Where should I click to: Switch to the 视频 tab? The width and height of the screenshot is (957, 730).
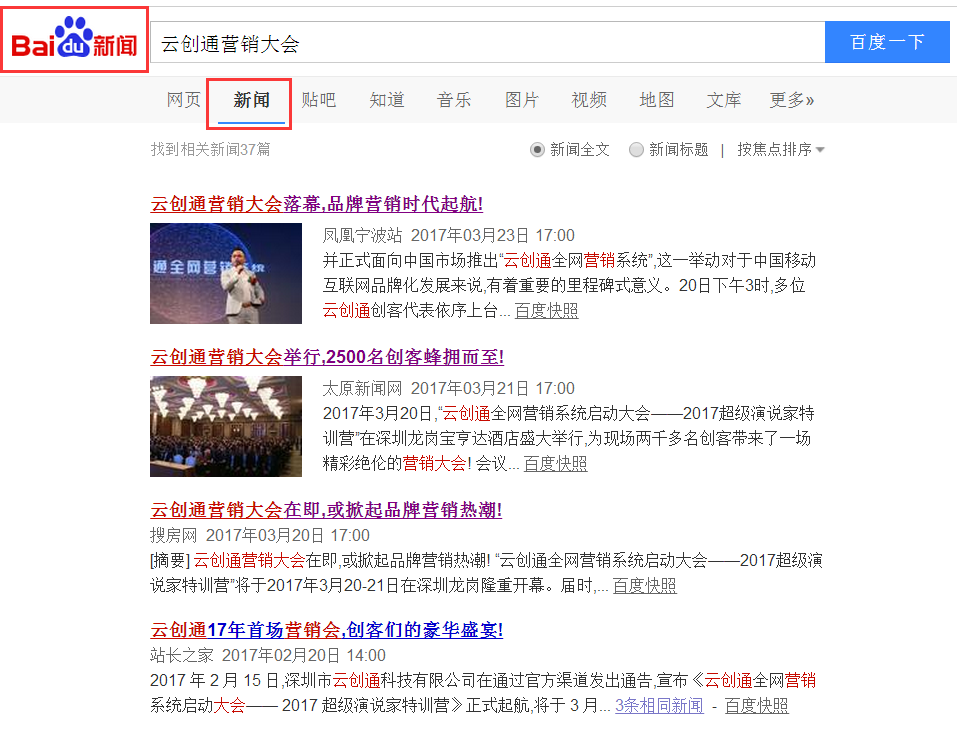[x=589, y=100]
